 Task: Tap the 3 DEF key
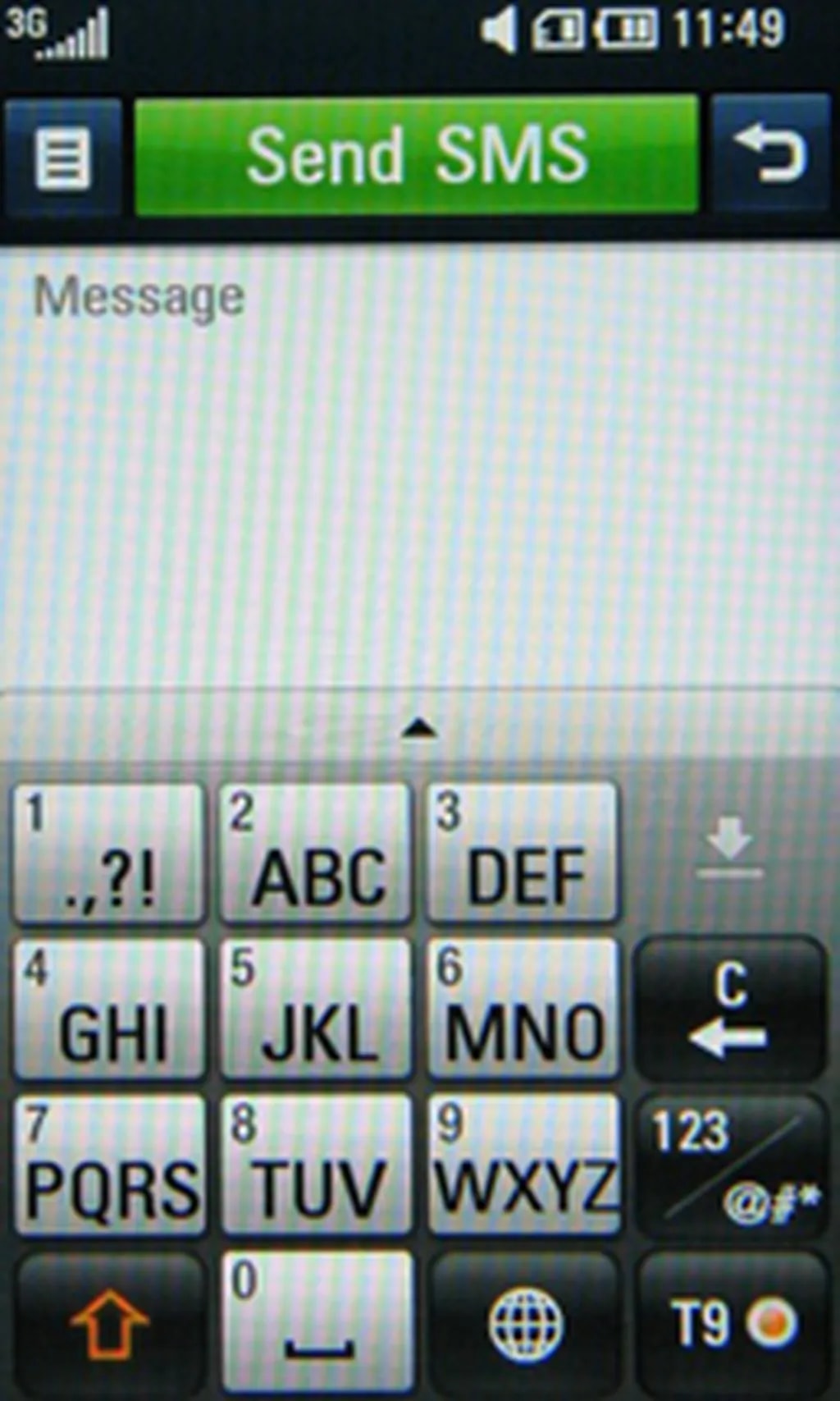pyautogui.click(x=523, y=854)
